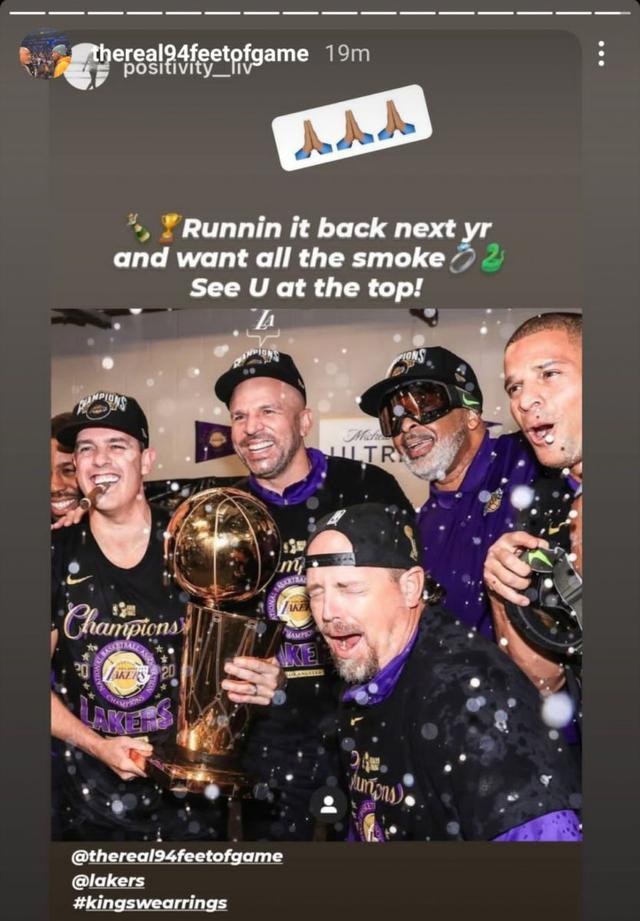Screen dimensions: 640x921
Task: Open the story overflow menu
Action: point(601,53)
